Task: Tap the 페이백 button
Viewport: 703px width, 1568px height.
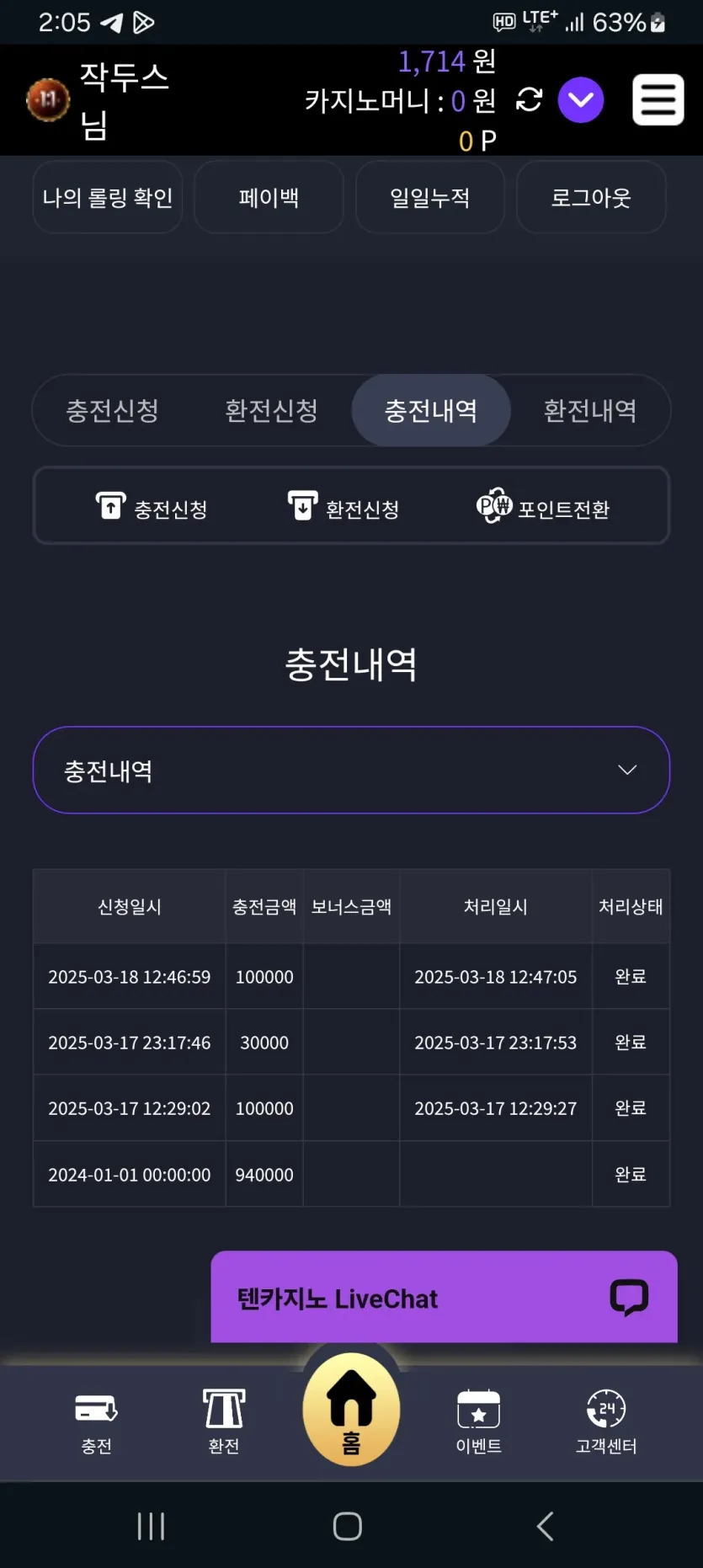Action: [269, 198]
